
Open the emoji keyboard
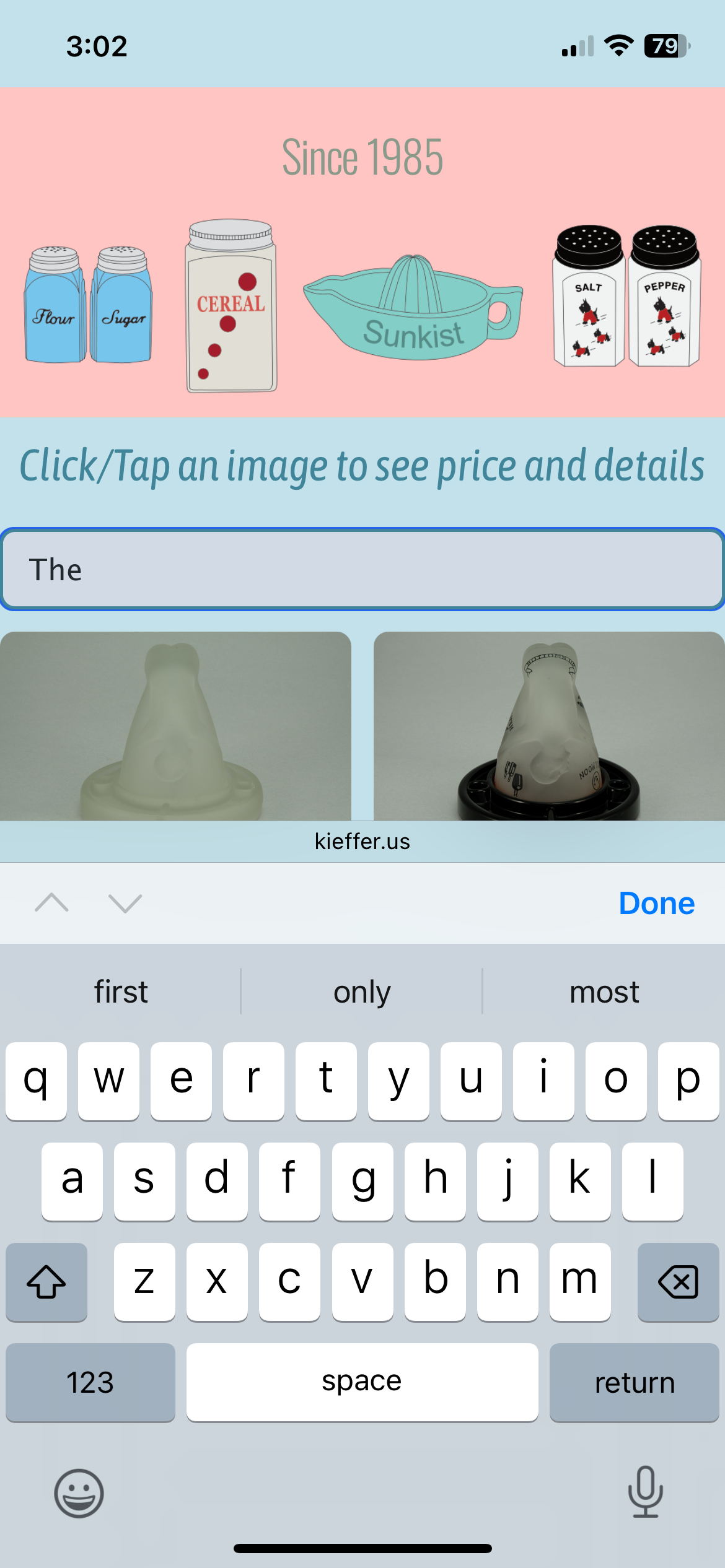[79, 1493]
